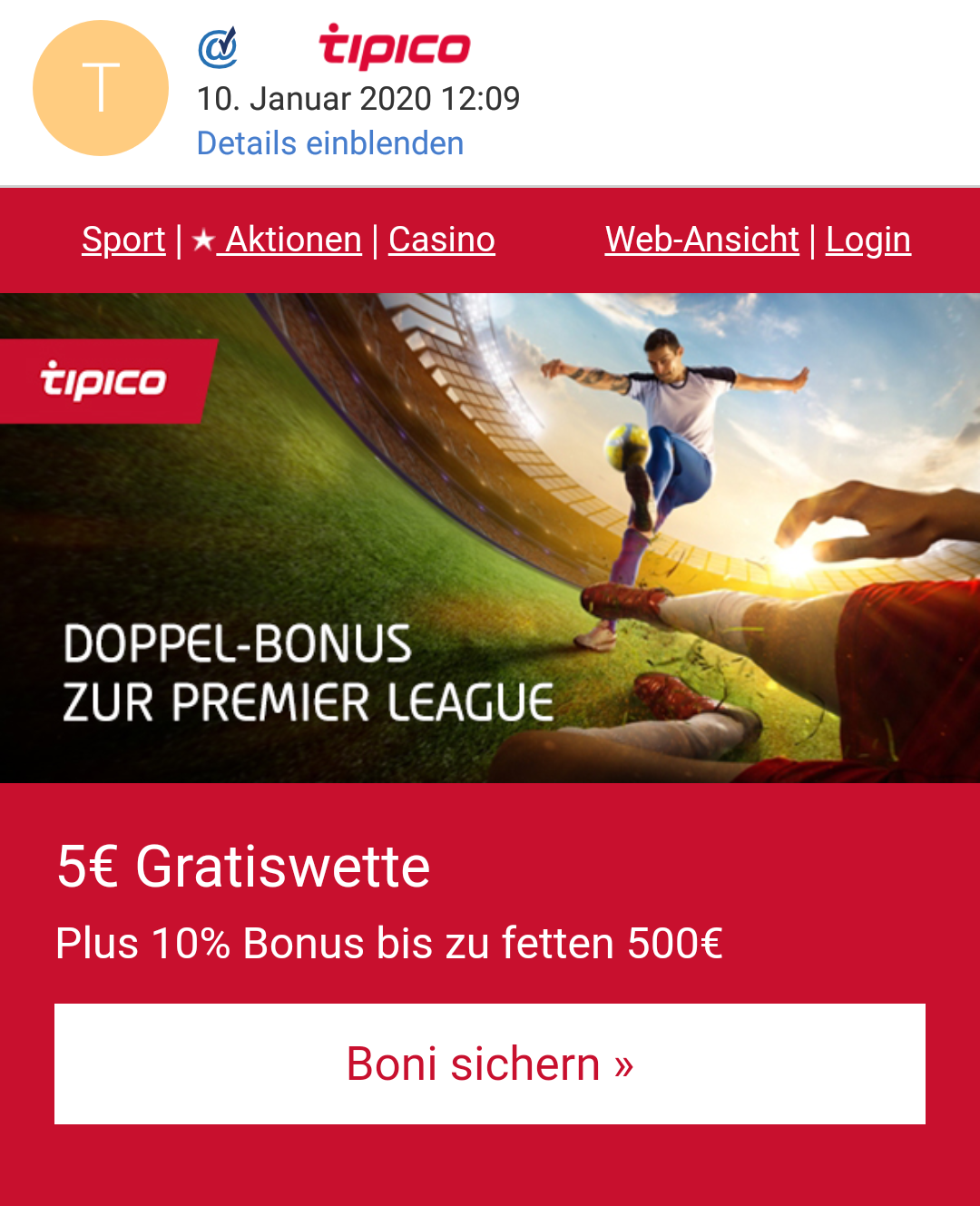Tap the sender avatar with letter T

101,88
